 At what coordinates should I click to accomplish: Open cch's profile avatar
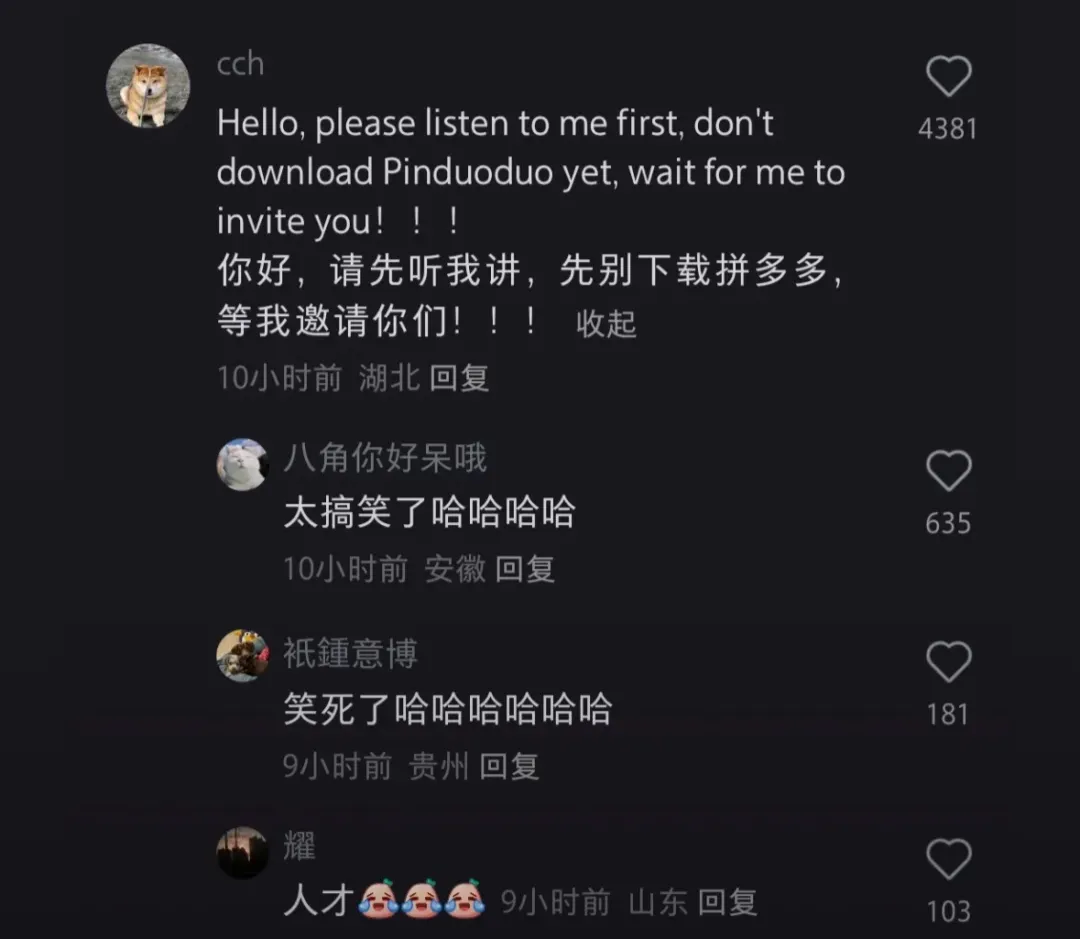(148, 86)
